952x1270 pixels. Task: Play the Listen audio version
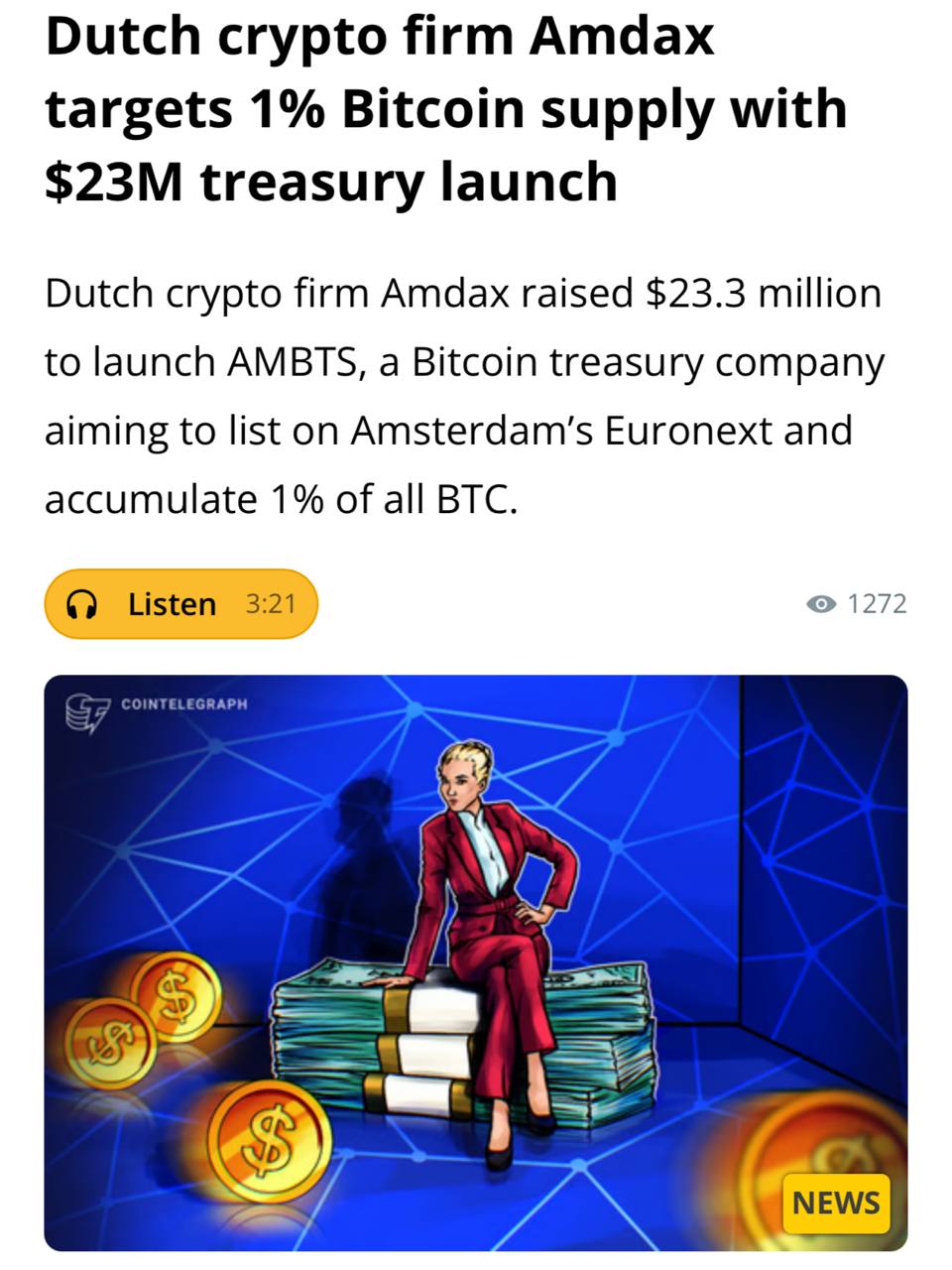click(180, 603)
